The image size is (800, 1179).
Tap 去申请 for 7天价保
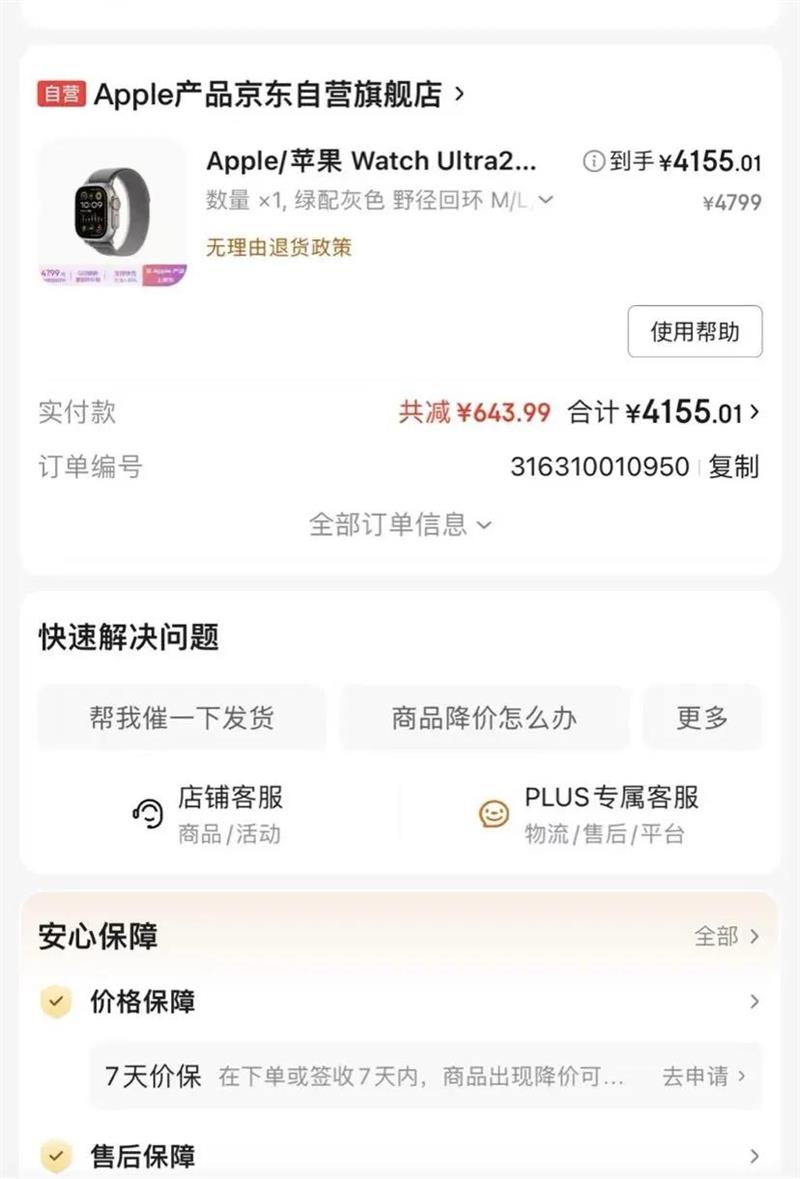tap(704, 1076)
